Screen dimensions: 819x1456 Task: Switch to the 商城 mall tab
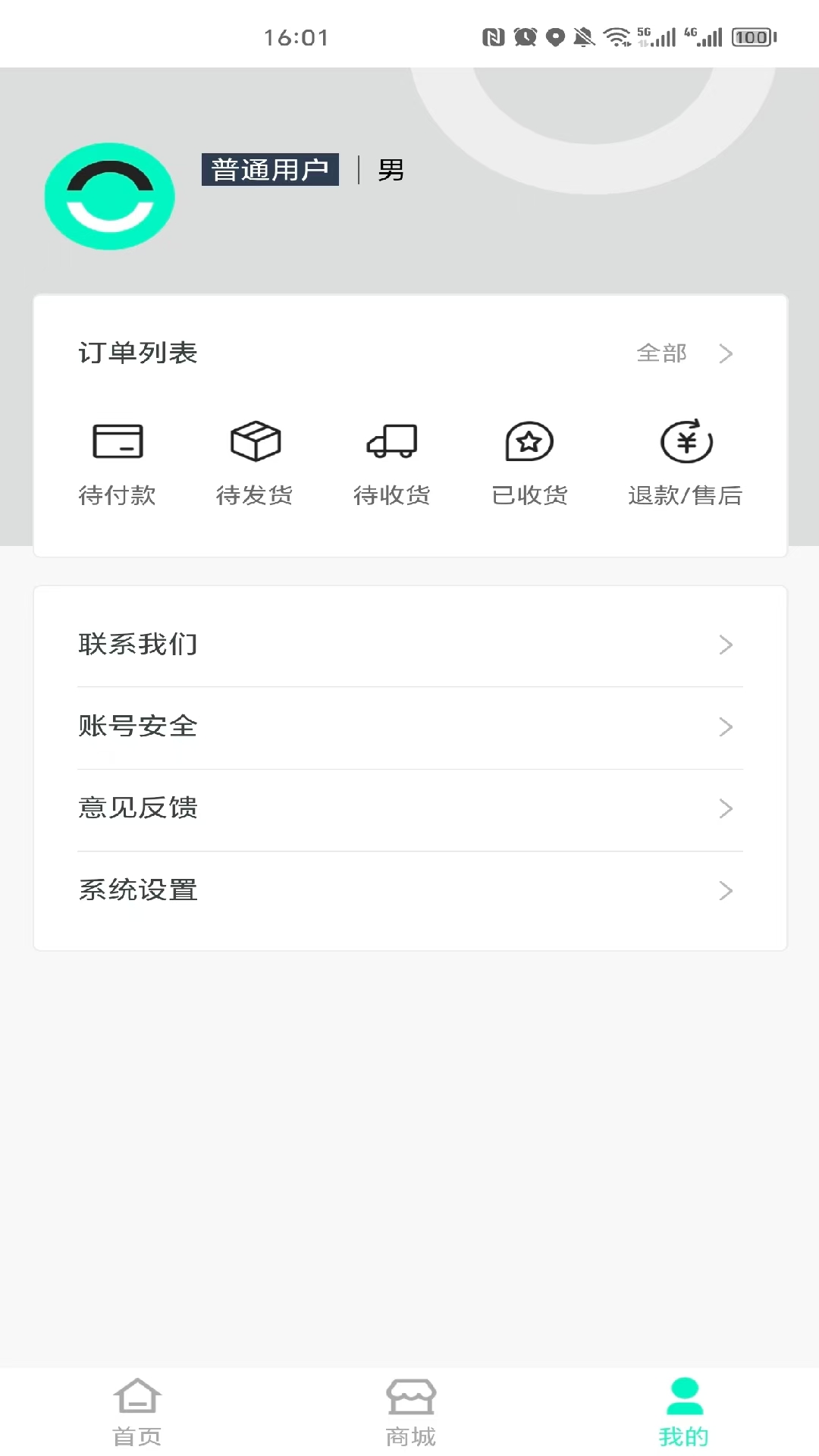click(x=410, y=1412)
